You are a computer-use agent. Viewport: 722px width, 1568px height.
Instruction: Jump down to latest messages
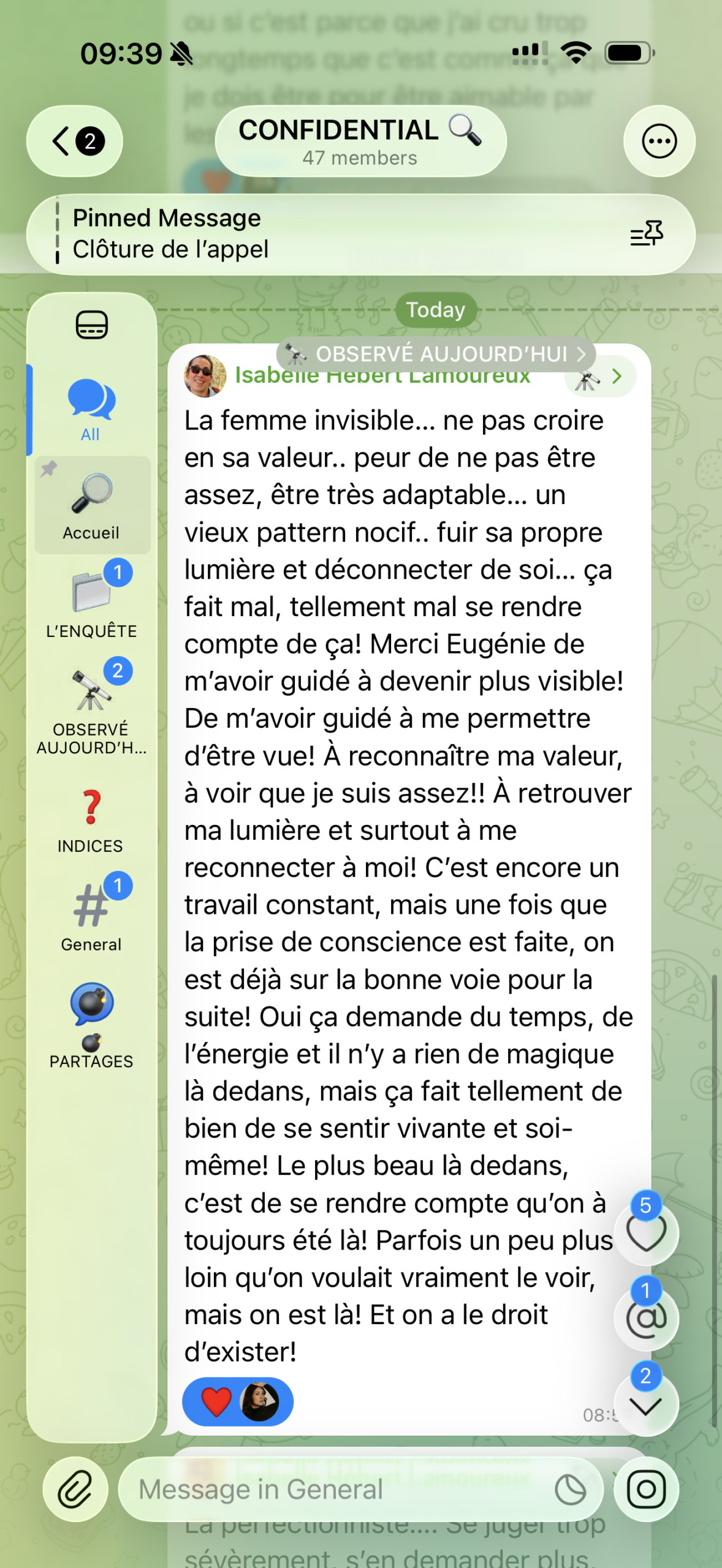coord(646,1404)
